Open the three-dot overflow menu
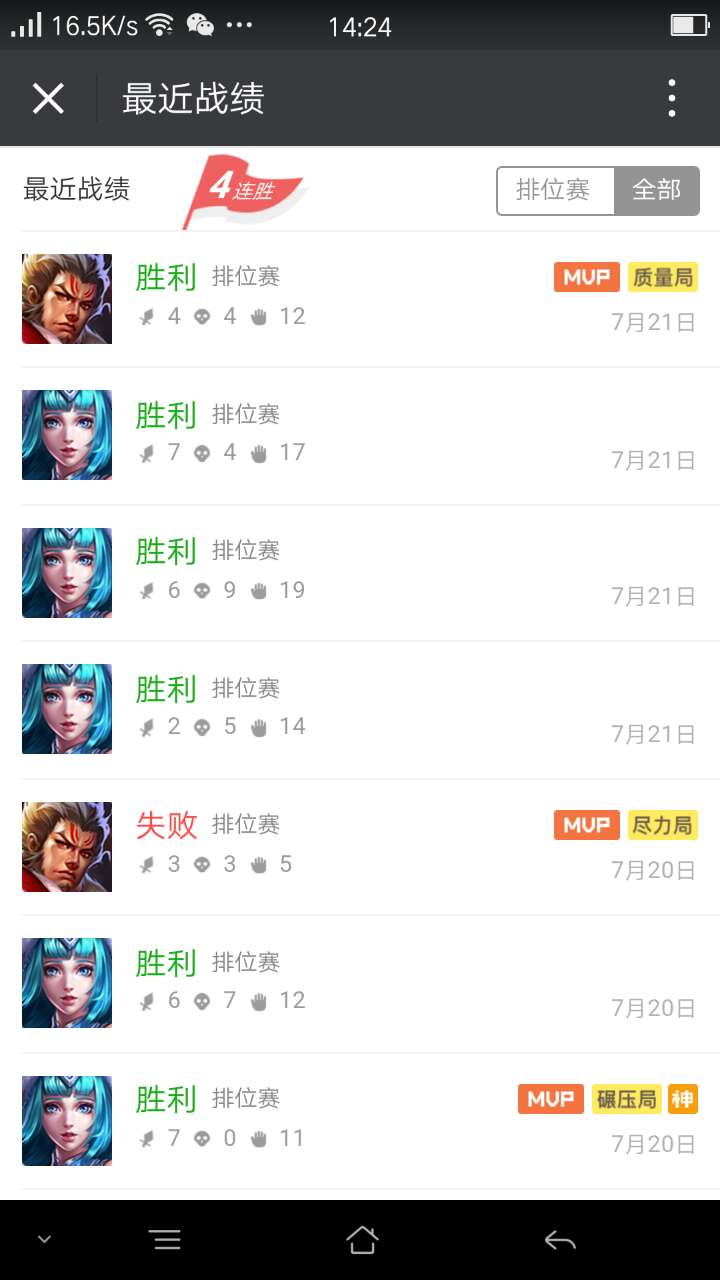 (x=672, y=99)
